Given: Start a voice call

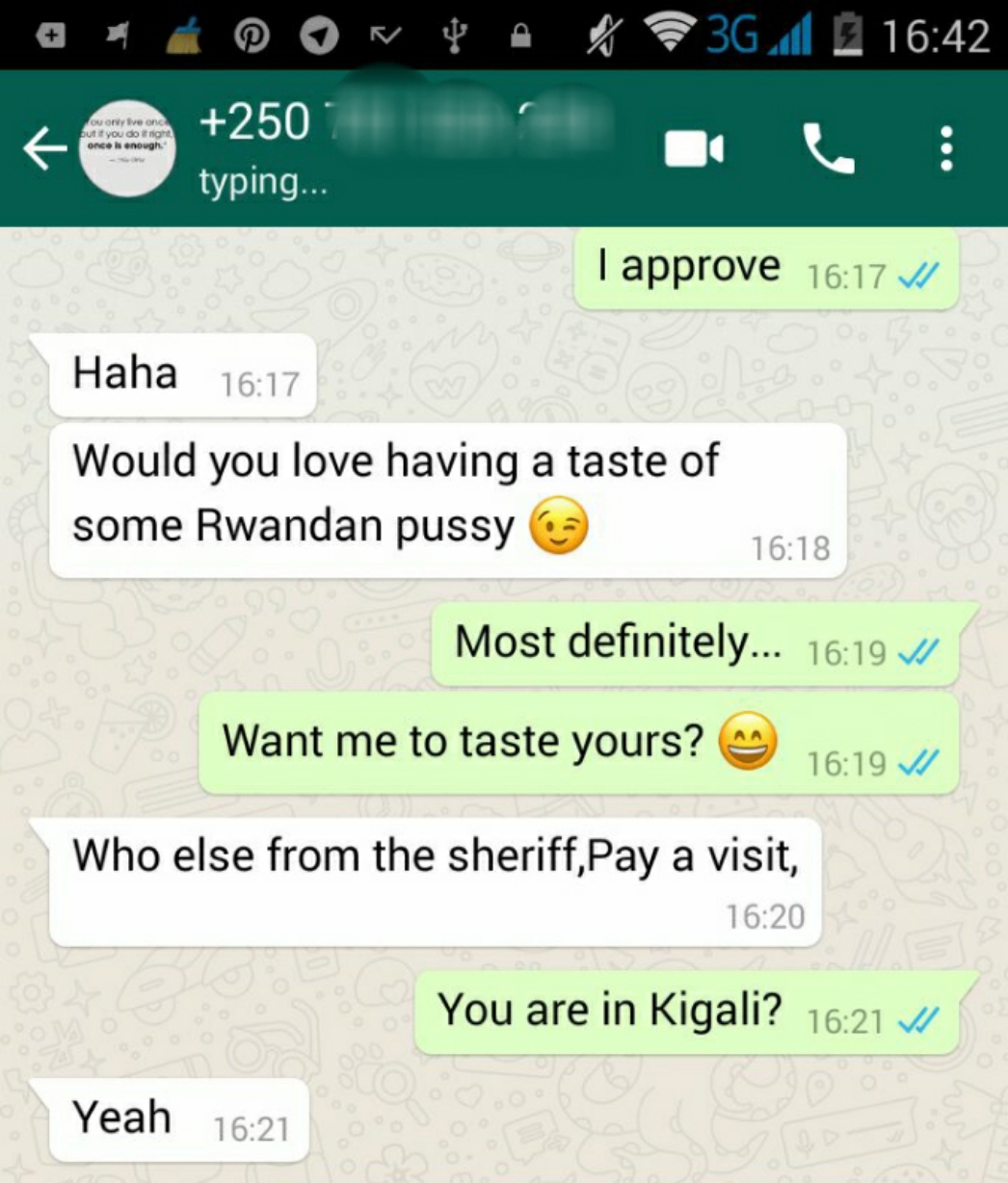Looking at the screenshot, I should tap(829, 149).
